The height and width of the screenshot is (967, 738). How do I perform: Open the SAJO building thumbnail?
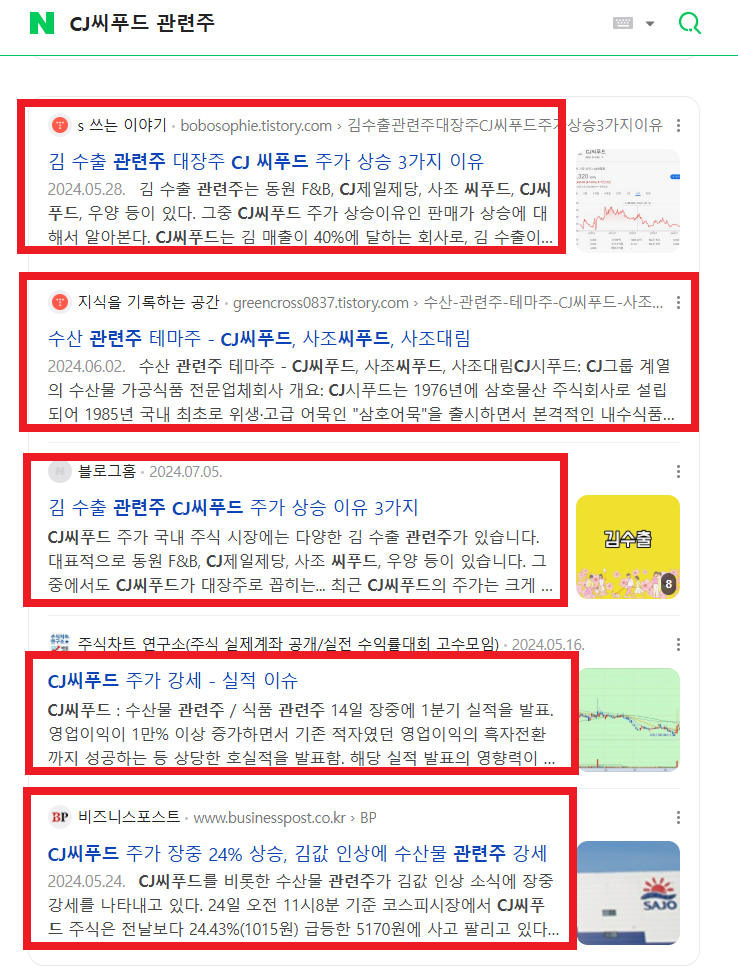(627, 893)
